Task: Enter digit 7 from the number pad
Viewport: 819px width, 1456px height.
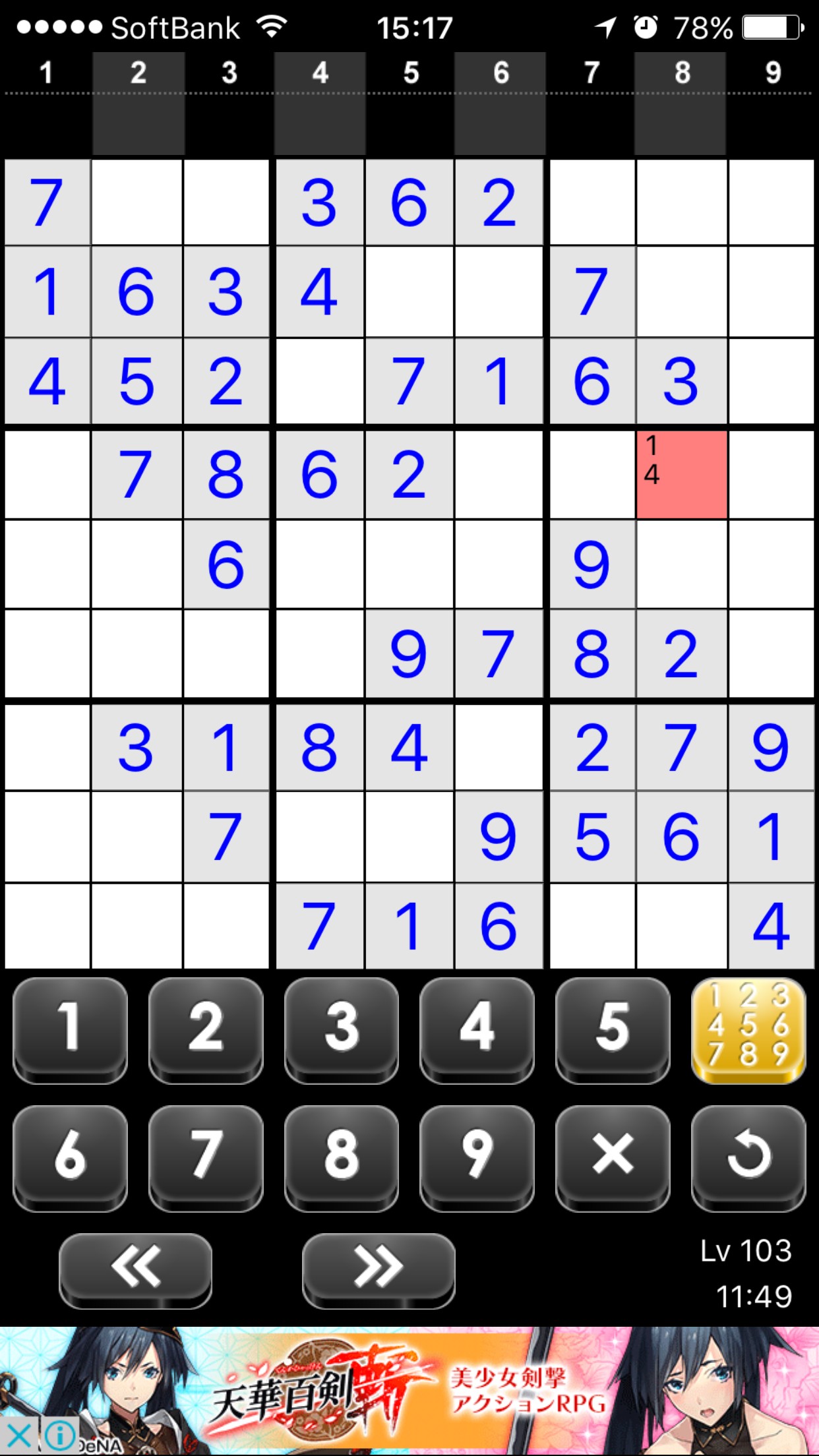Action: (206, 1158)
